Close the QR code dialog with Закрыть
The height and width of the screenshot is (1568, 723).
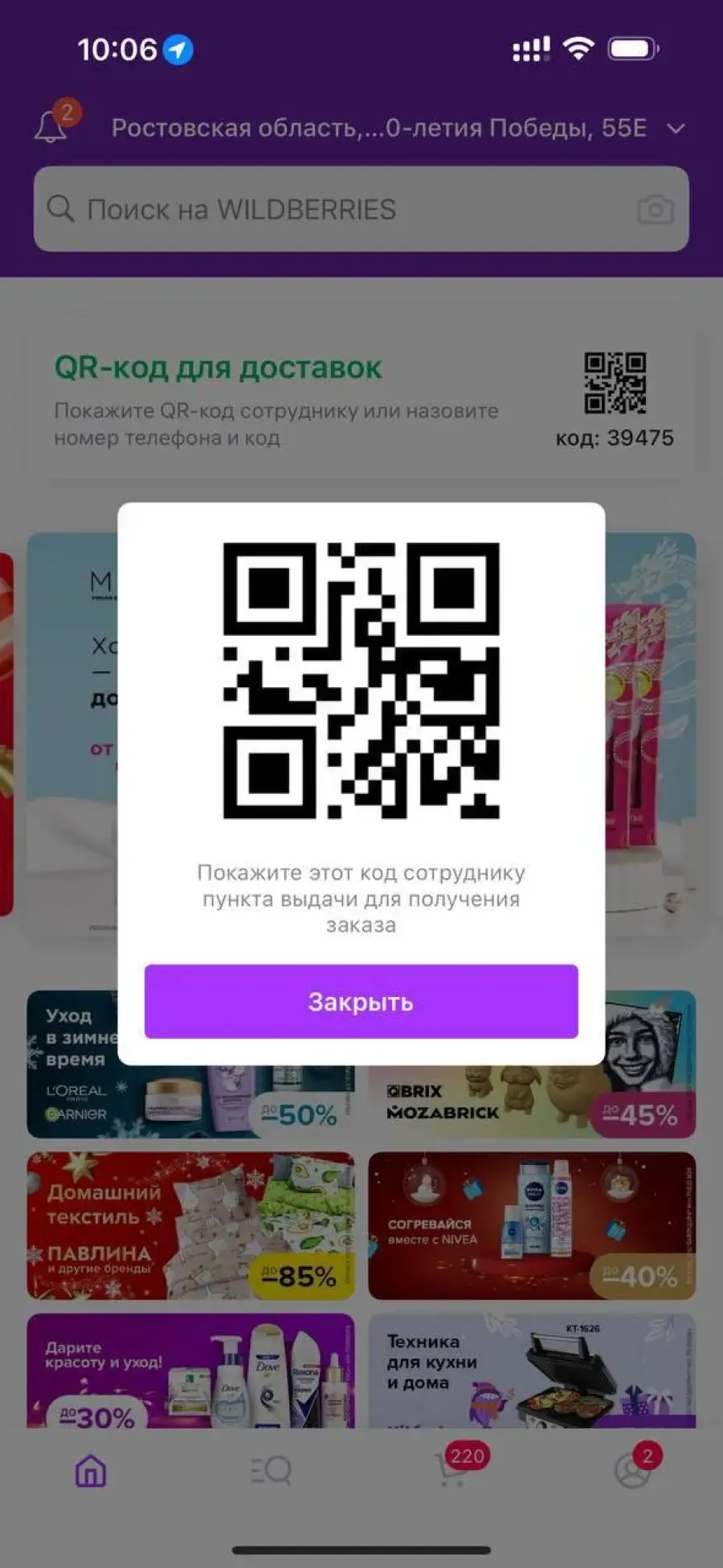pos(361,1001)
